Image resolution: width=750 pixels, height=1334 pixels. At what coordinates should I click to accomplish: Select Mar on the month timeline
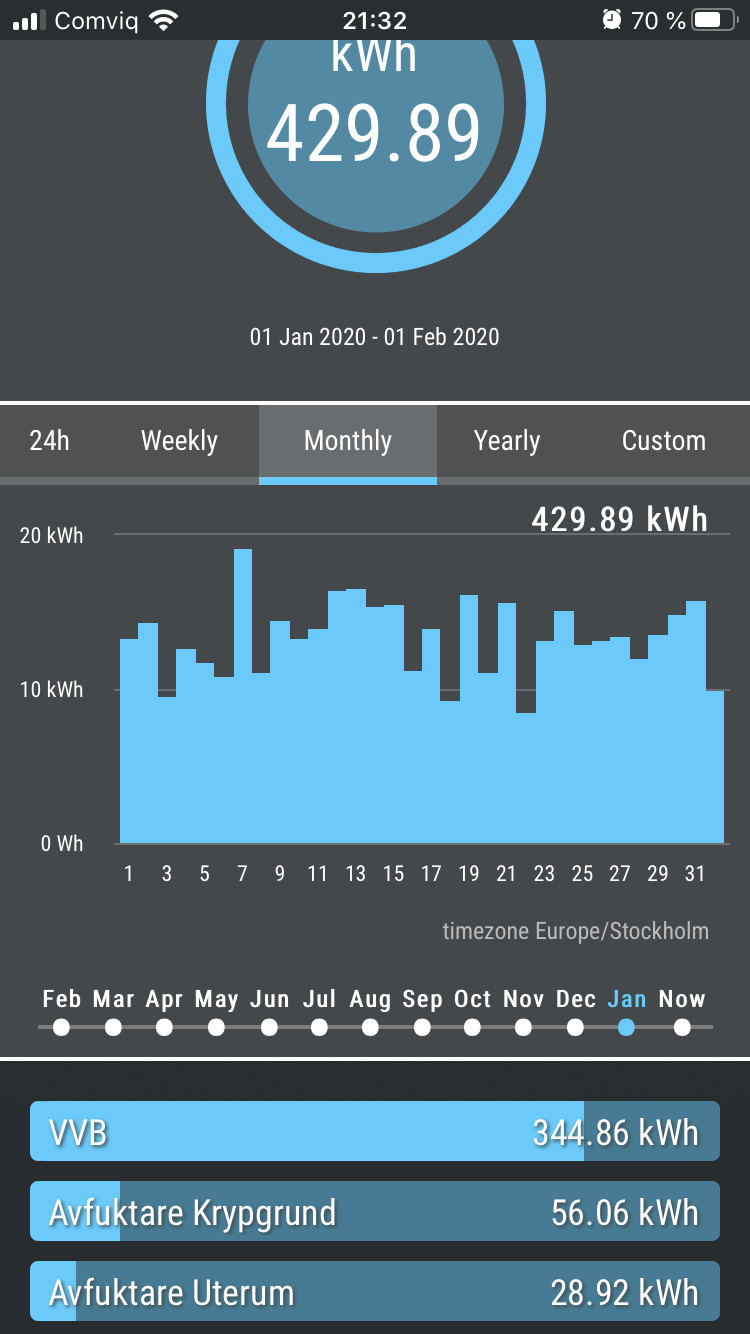(113, 1026)
